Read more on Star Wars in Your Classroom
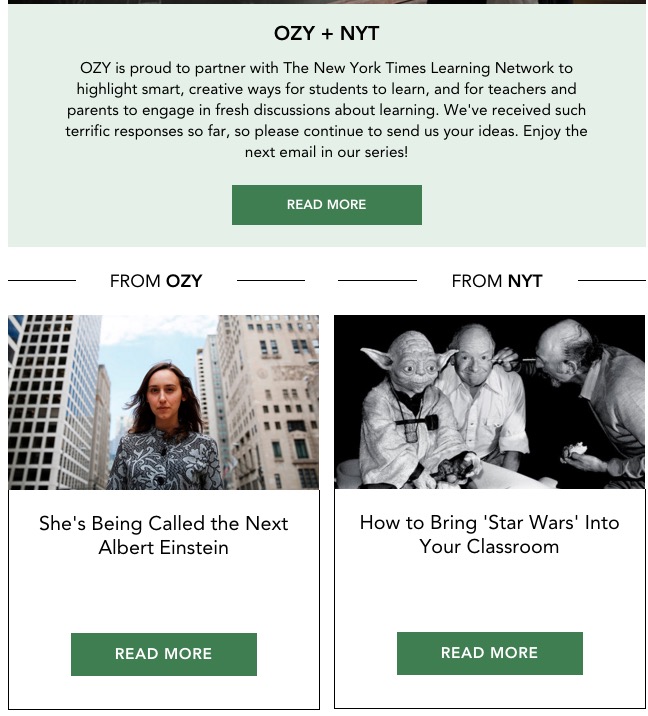The height and width of the screenshot is (716, 648). 489,653
